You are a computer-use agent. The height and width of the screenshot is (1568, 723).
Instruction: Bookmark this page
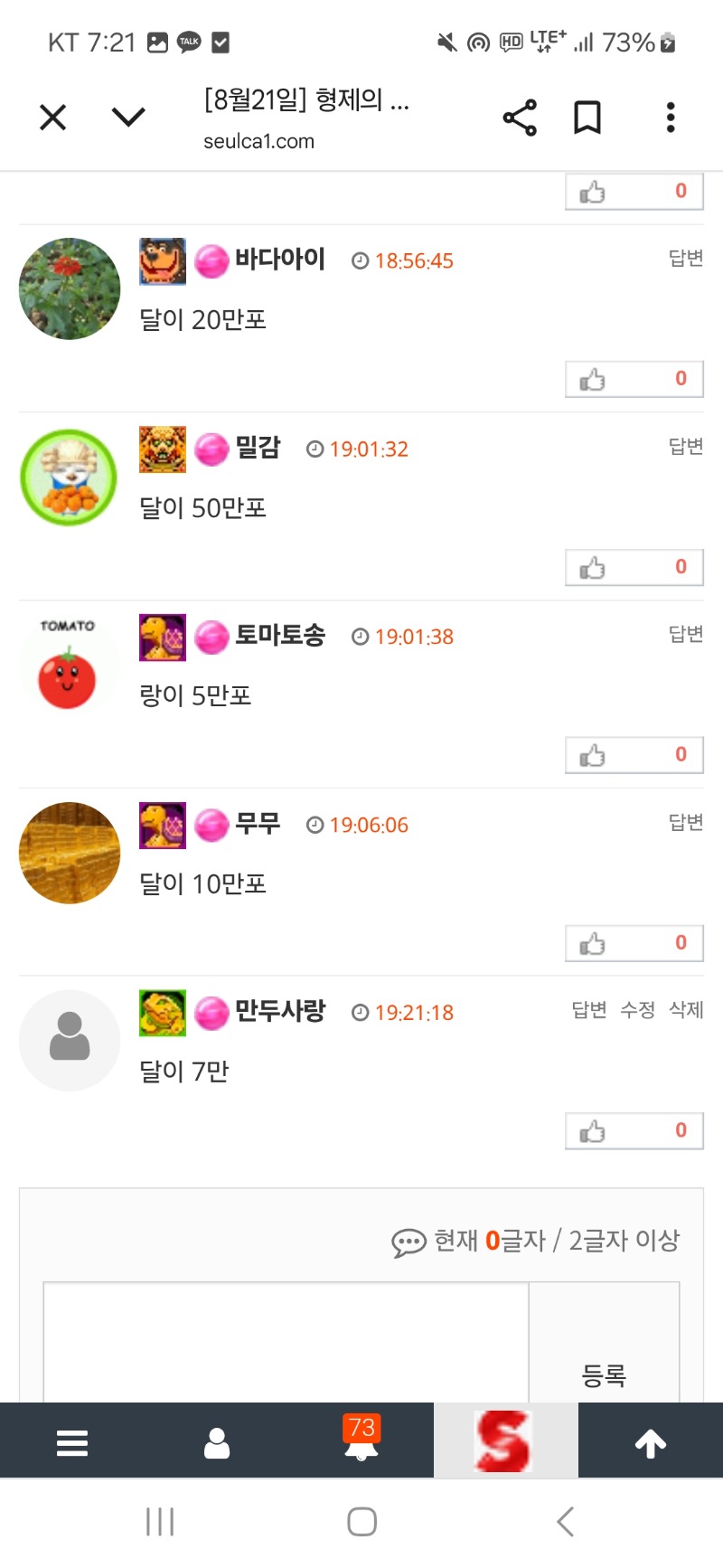tap(587, 118)
